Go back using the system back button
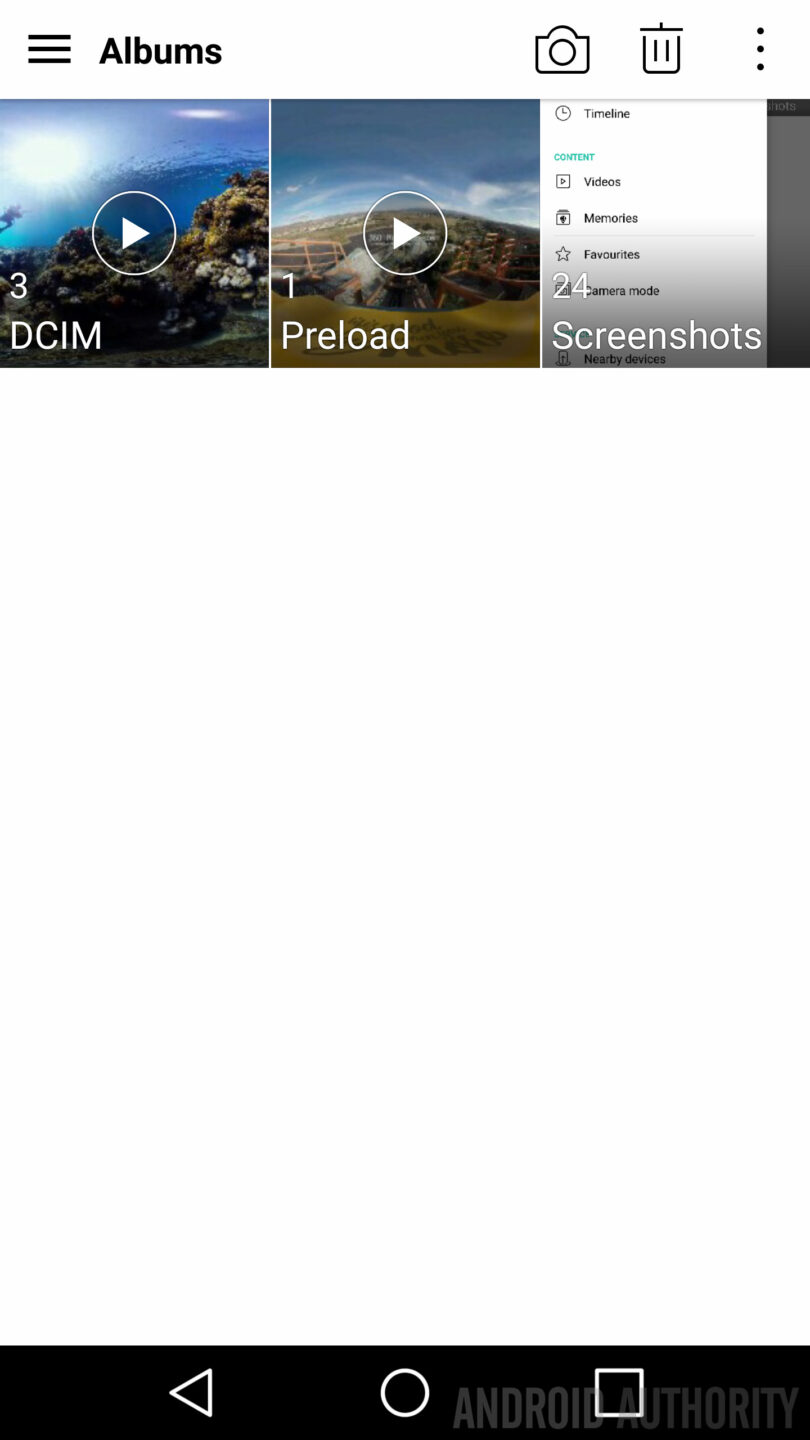 click(x=191, y=1392)
